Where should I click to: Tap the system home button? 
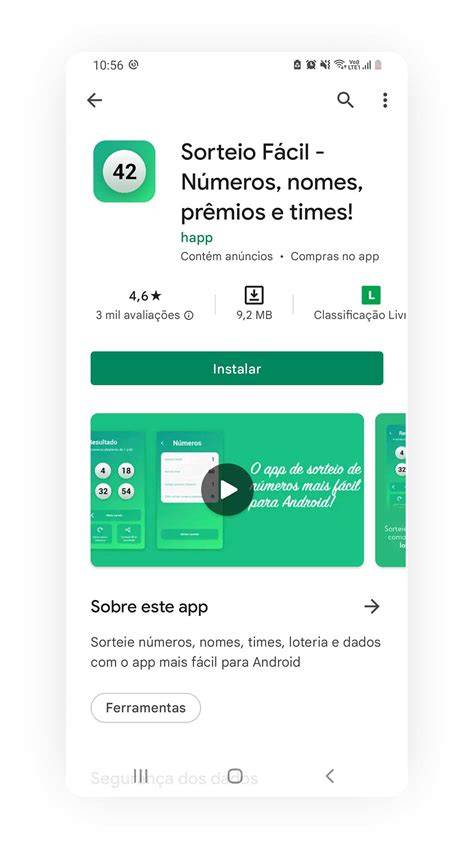coord(235,776)
